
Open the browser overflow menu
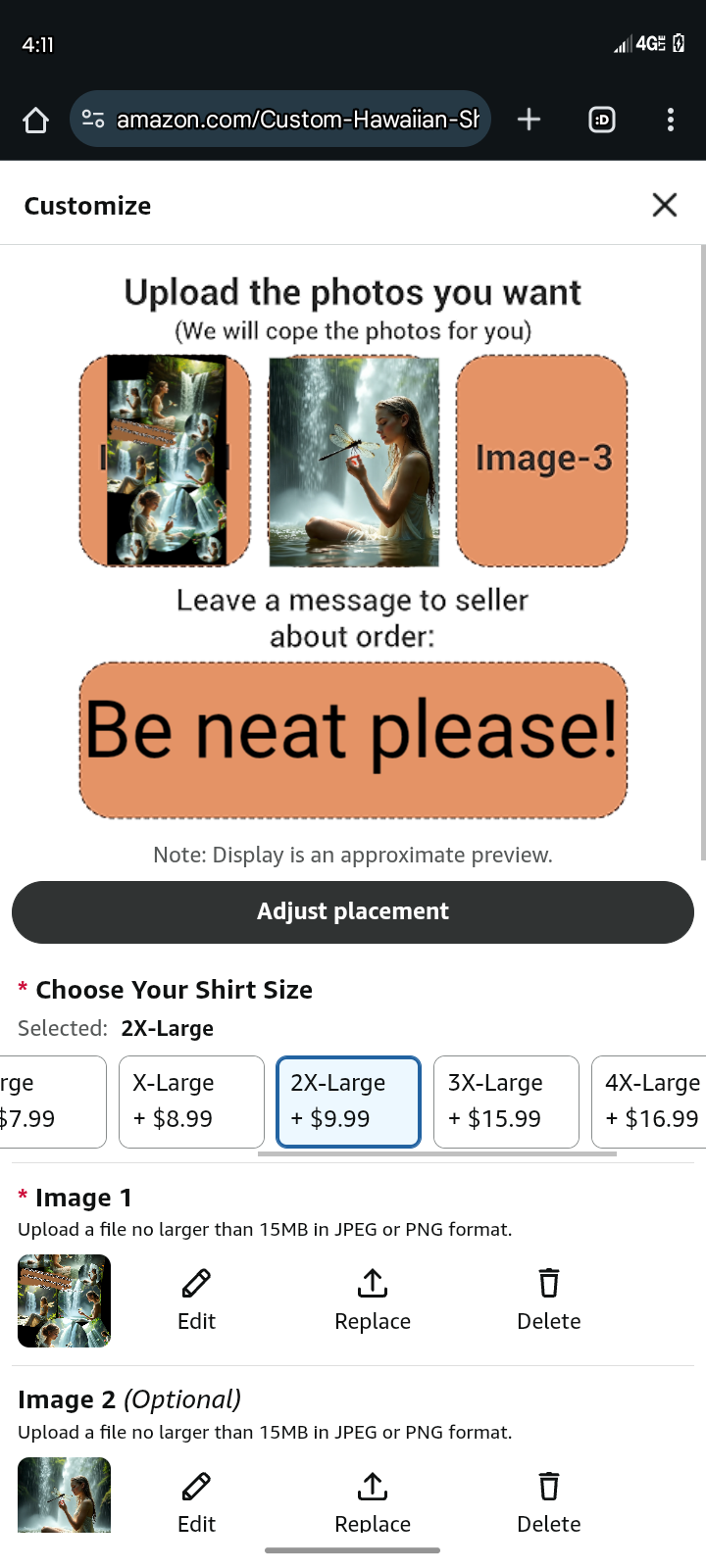pyautogui.click(x=671, y=120)
